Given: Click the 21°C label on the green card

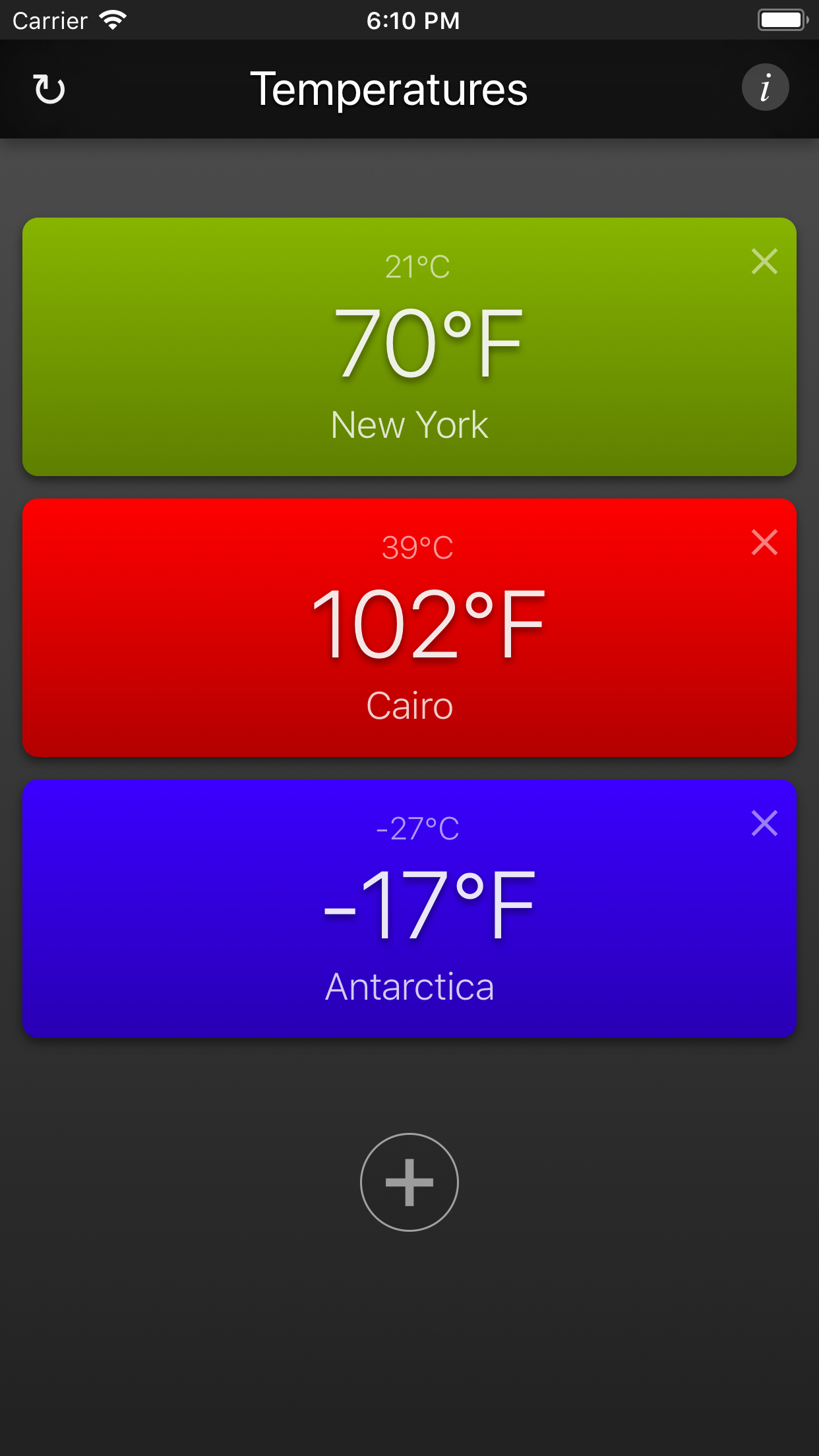Looking at the screenshot, I should (x=418, y=266).
